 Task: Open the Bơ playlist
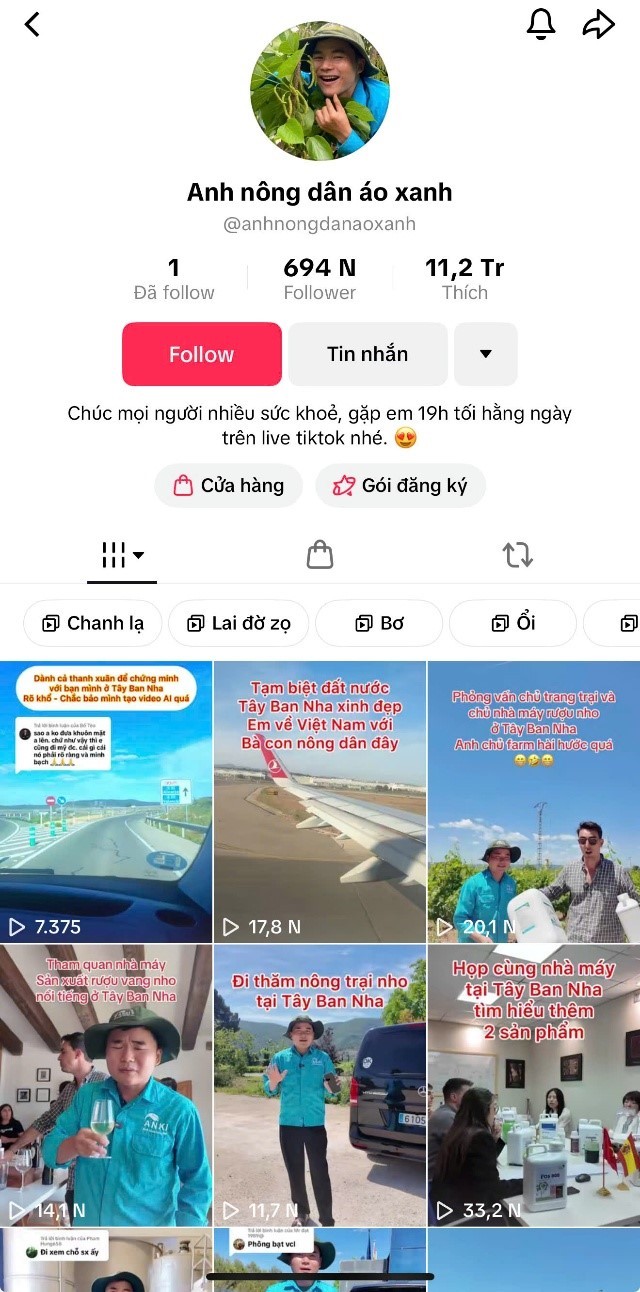[x=379, y=624]
